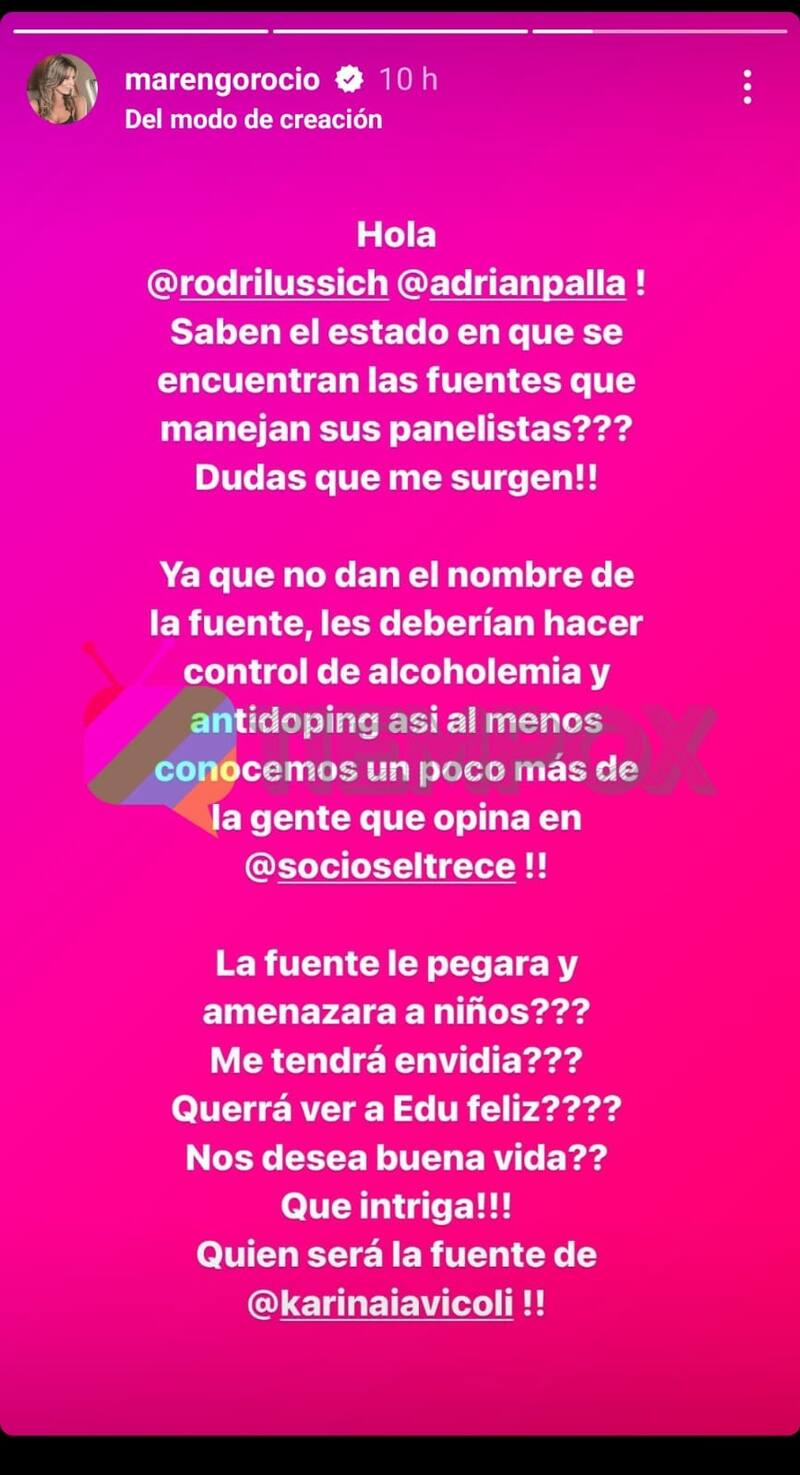Open the @rodrilussich mention
800x1475 pixels.
point(267,284)
